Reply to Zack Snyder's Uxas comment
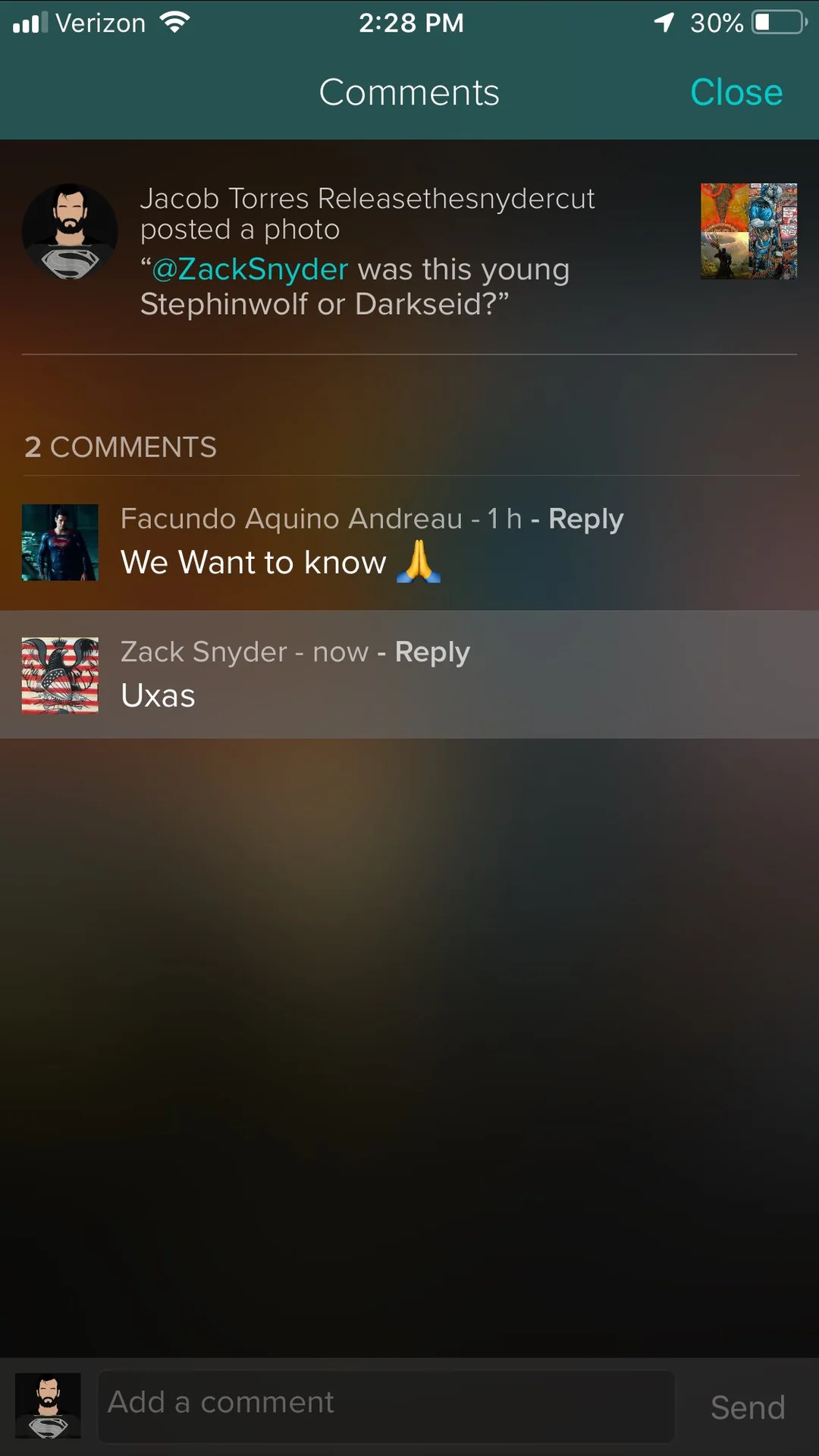The width and height of the screenshot is (819, 1456). pyautogui.click(x=432, y=652)
